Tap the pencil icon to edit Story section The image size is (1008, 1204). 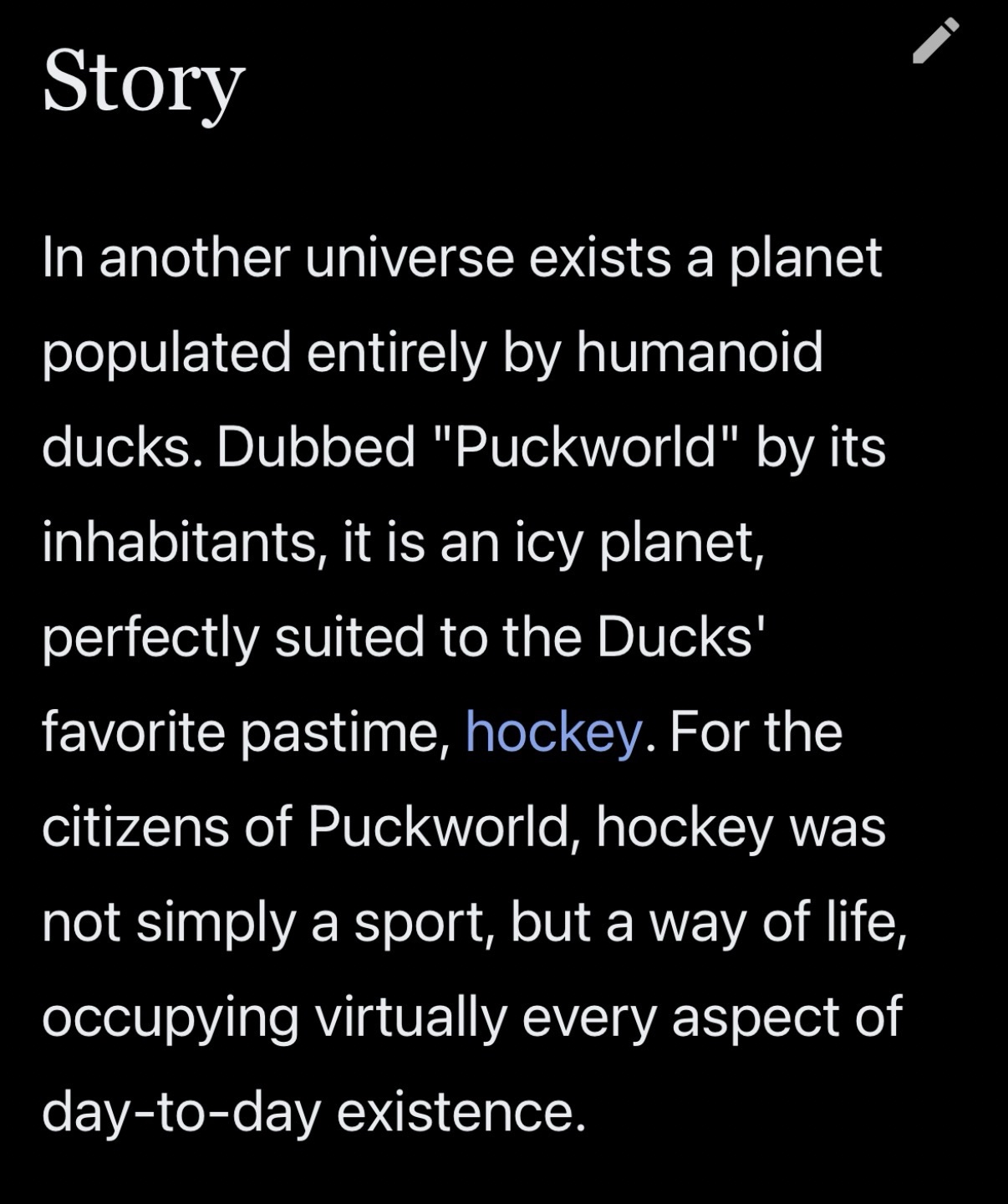click(935, 42)
